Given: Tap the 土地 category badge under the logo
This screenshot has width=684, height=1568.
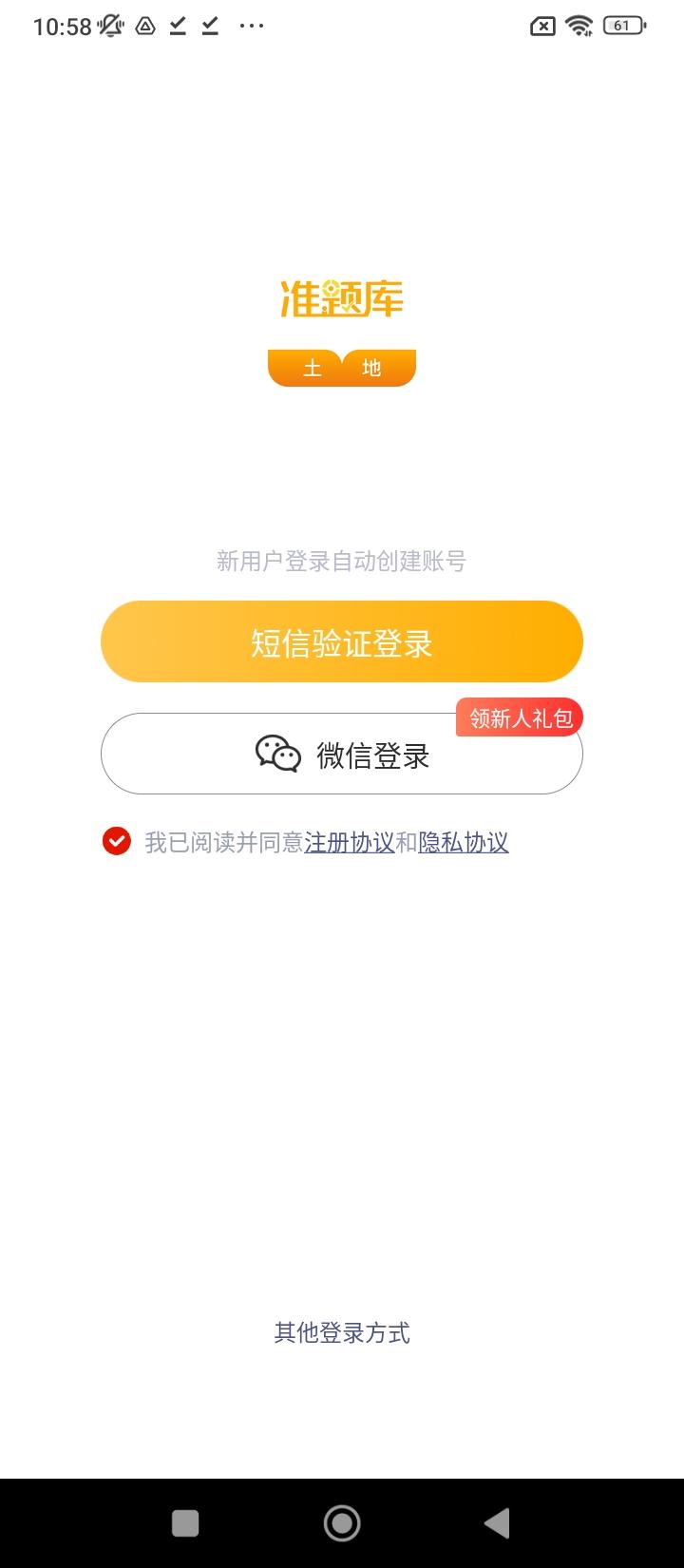Looking at the screenshot, I should (x=342, y=367).
